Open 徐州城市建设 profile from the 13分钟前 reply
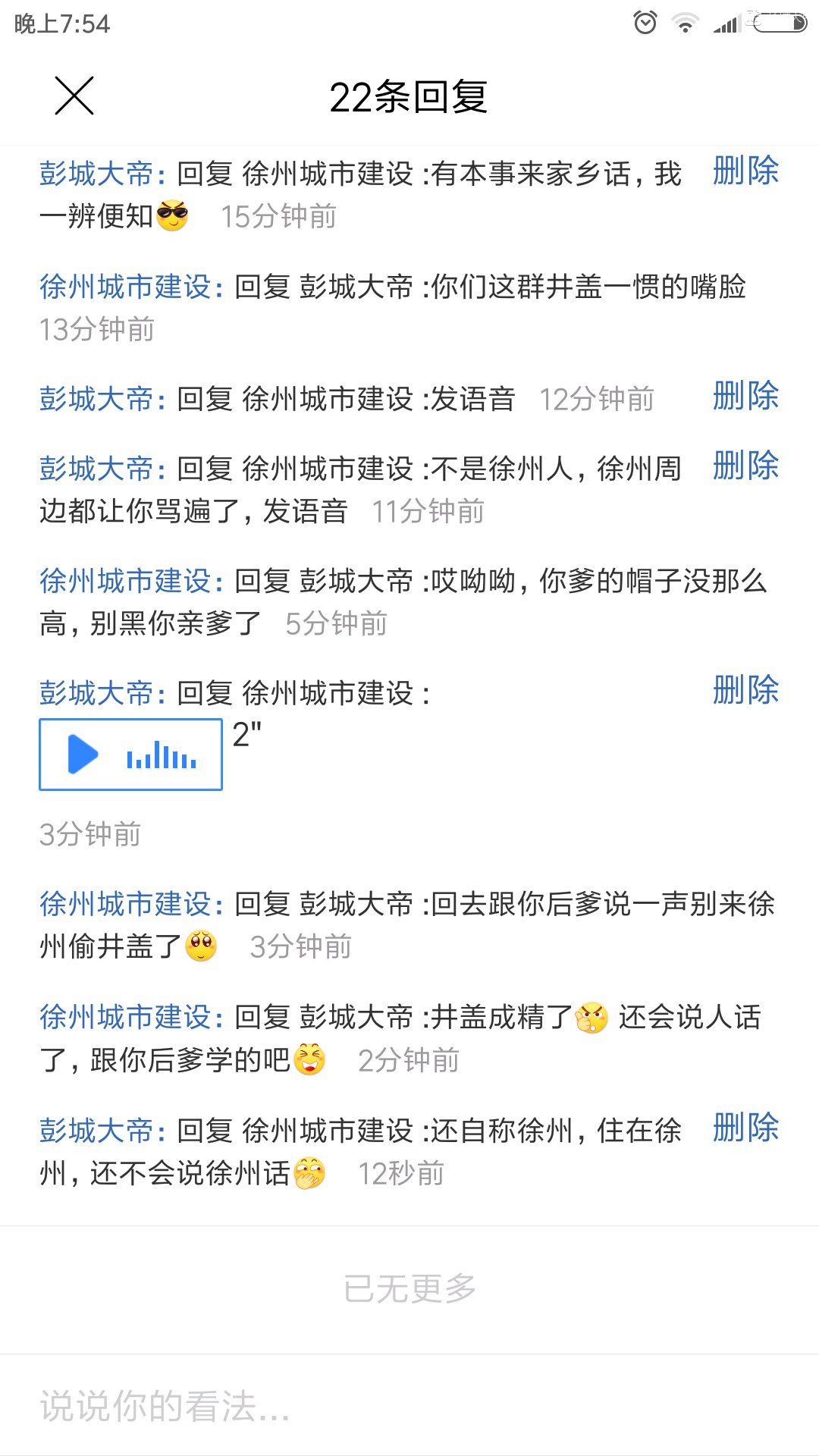Screen dimensions: 819x1456 pos(125,287)
